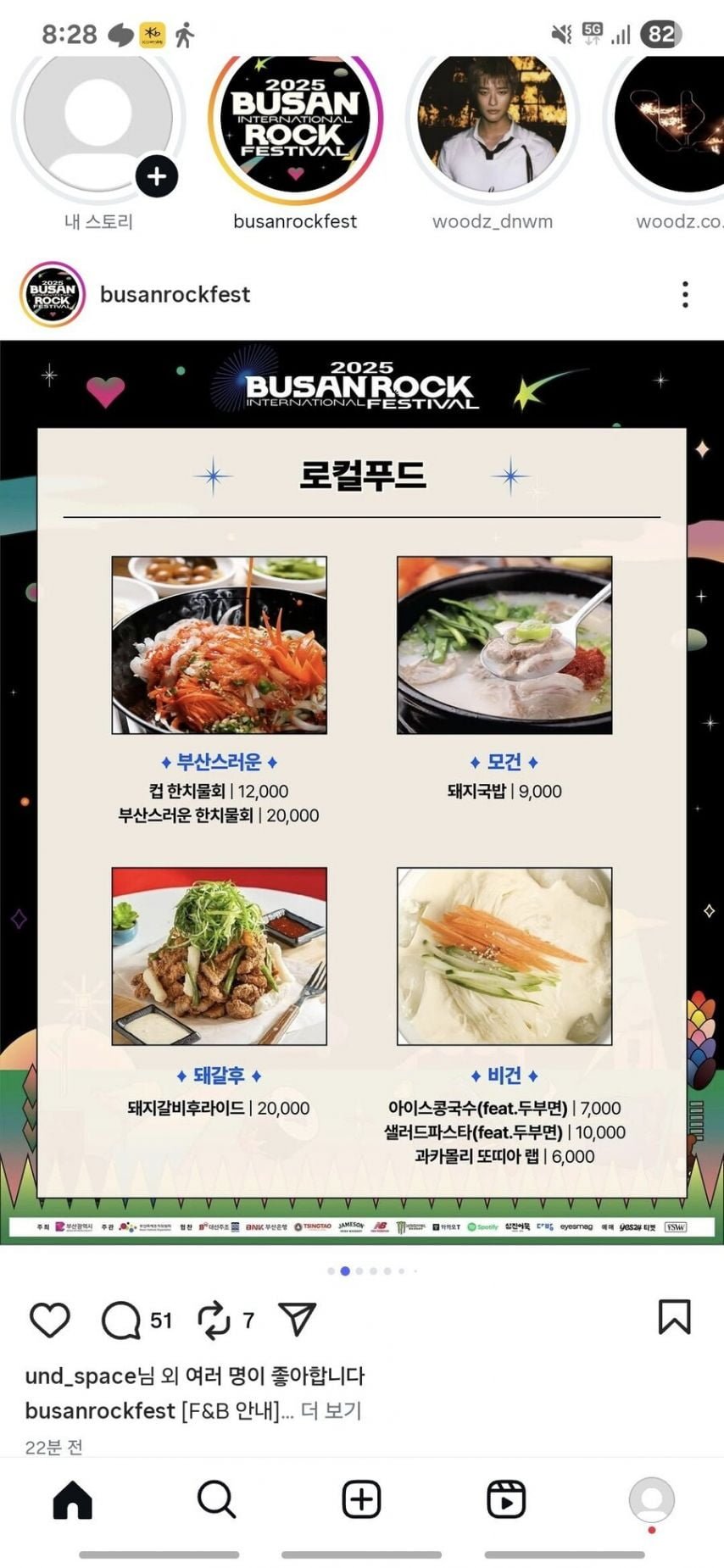Go to the Home tab
The height and width of the screenshot is (1568, 724).
[73, 1499]
